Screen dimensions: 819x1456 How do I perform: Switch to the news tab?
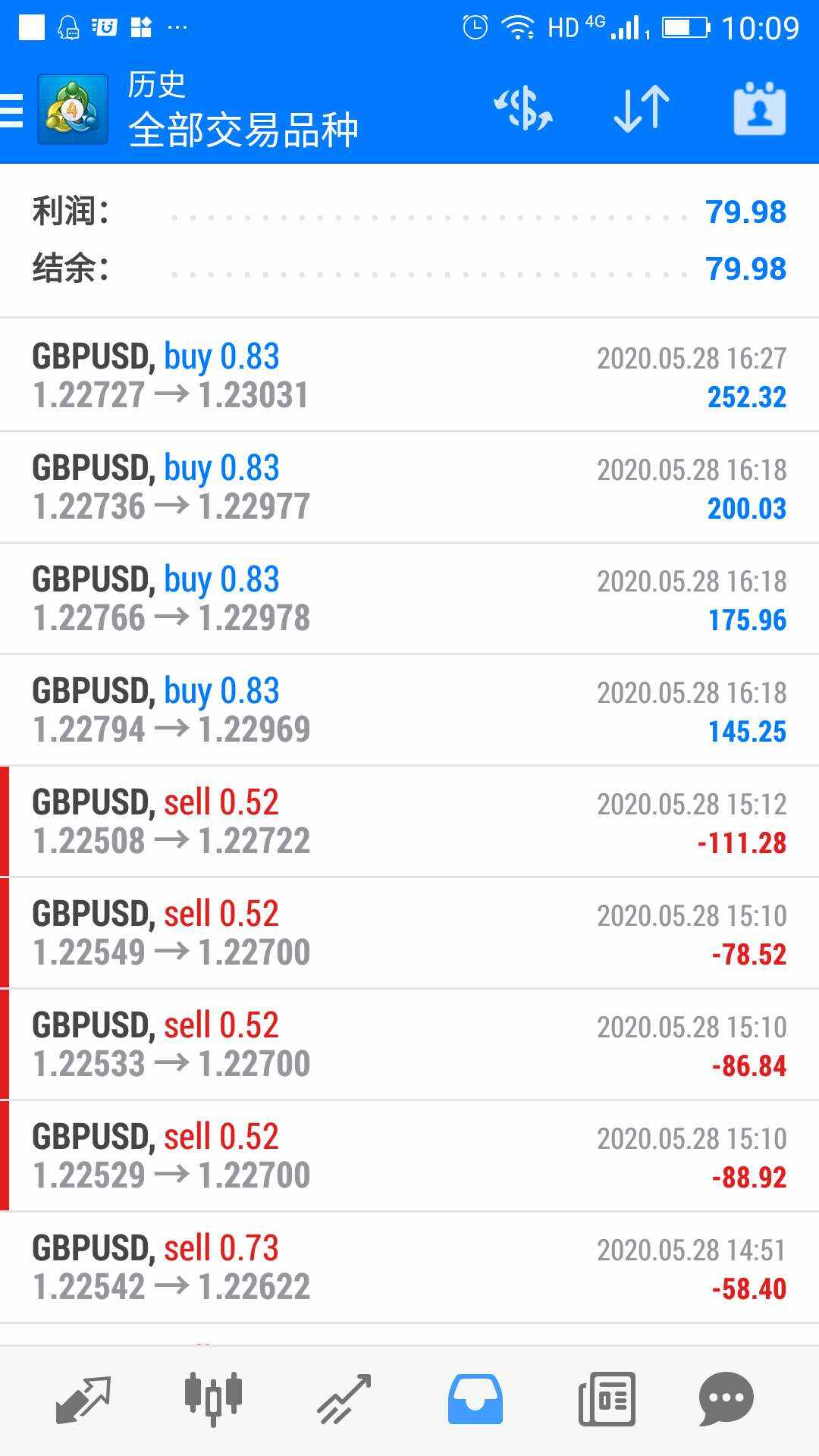pyautogui.click(x=607, y=1399)
